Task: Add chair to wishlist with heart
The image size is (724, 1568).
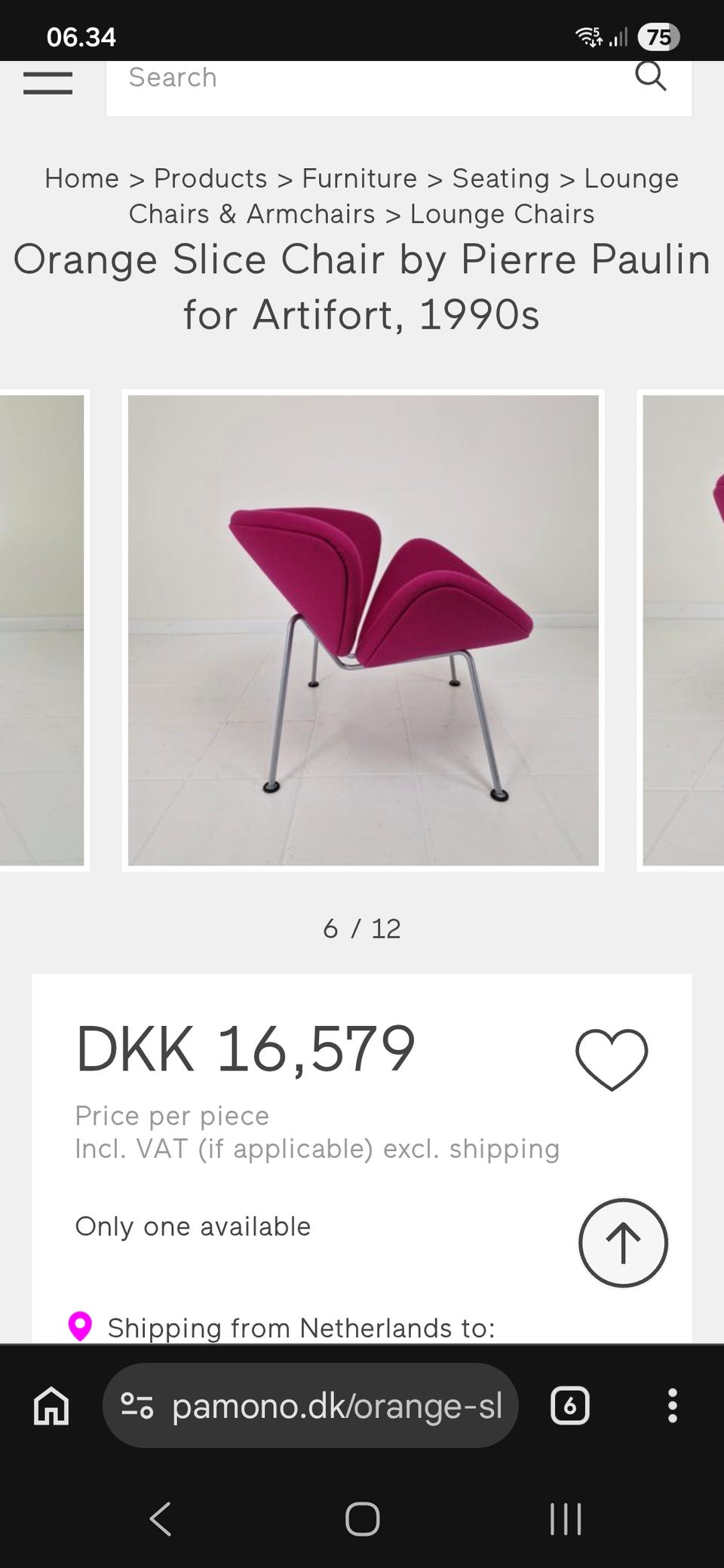Action: click(x=612, y=1058)
